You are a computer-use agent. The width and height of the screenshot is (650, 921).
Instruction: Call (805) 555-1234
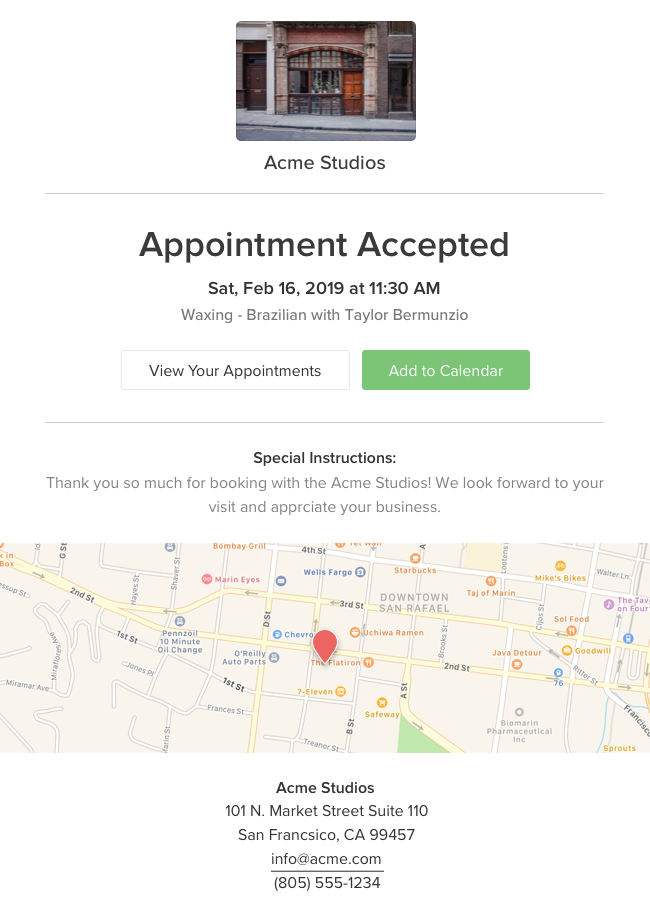pyautogui.click(x=326, y=883)
